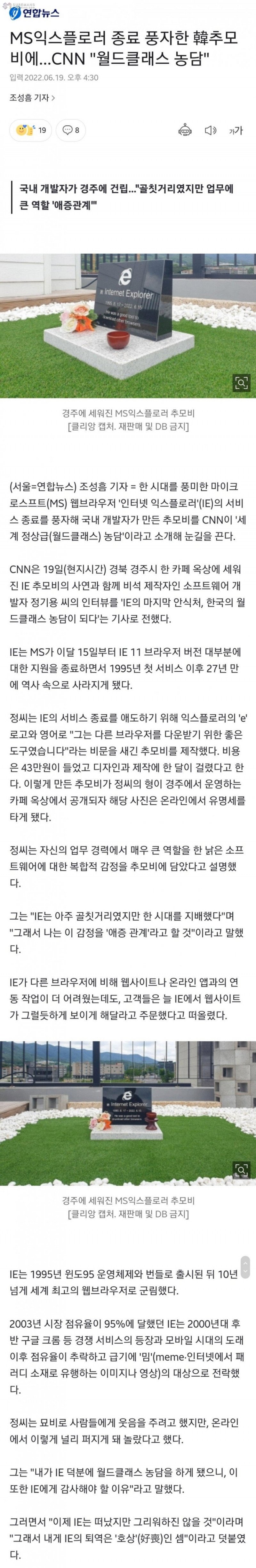The image size is (256, 1568).
Task: Open reporter 조성흠 기자's profile page
Action: [32, 97]
